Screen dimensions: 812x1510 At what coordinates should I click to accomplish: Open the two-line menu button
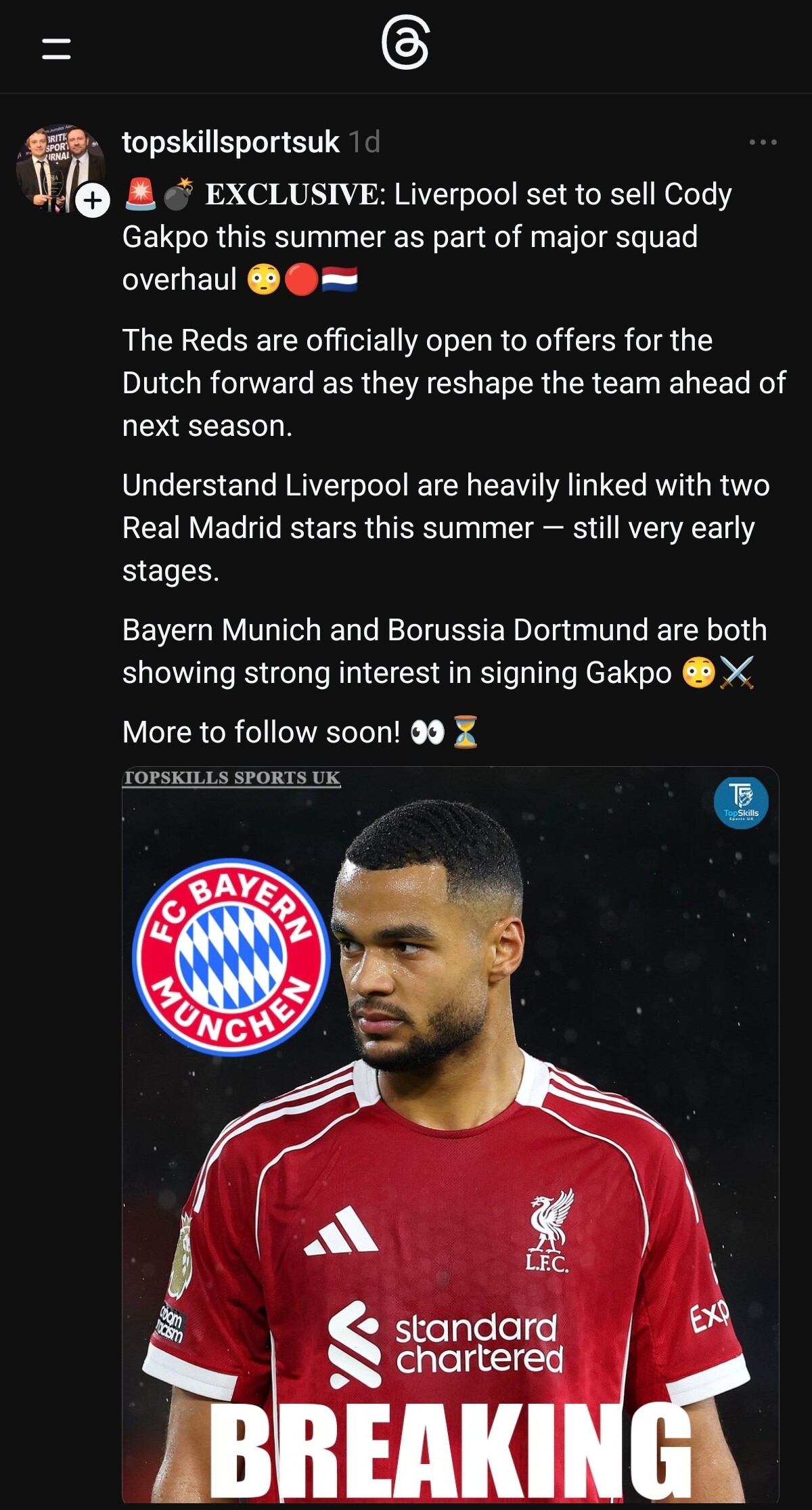[x=56, y=48]
